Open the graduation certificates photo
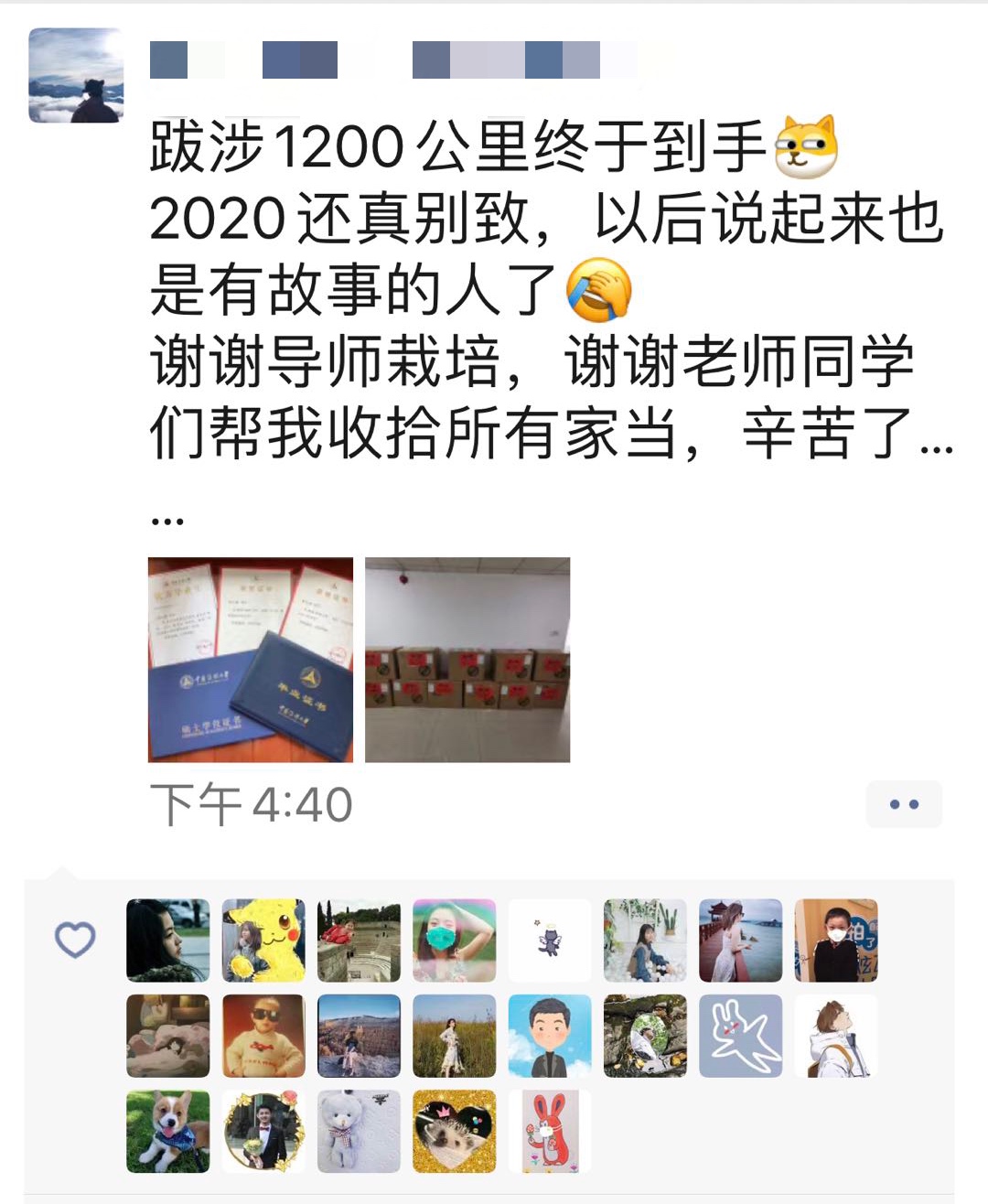The height and width of the screenshot is (1204, 988). [251, 660]
